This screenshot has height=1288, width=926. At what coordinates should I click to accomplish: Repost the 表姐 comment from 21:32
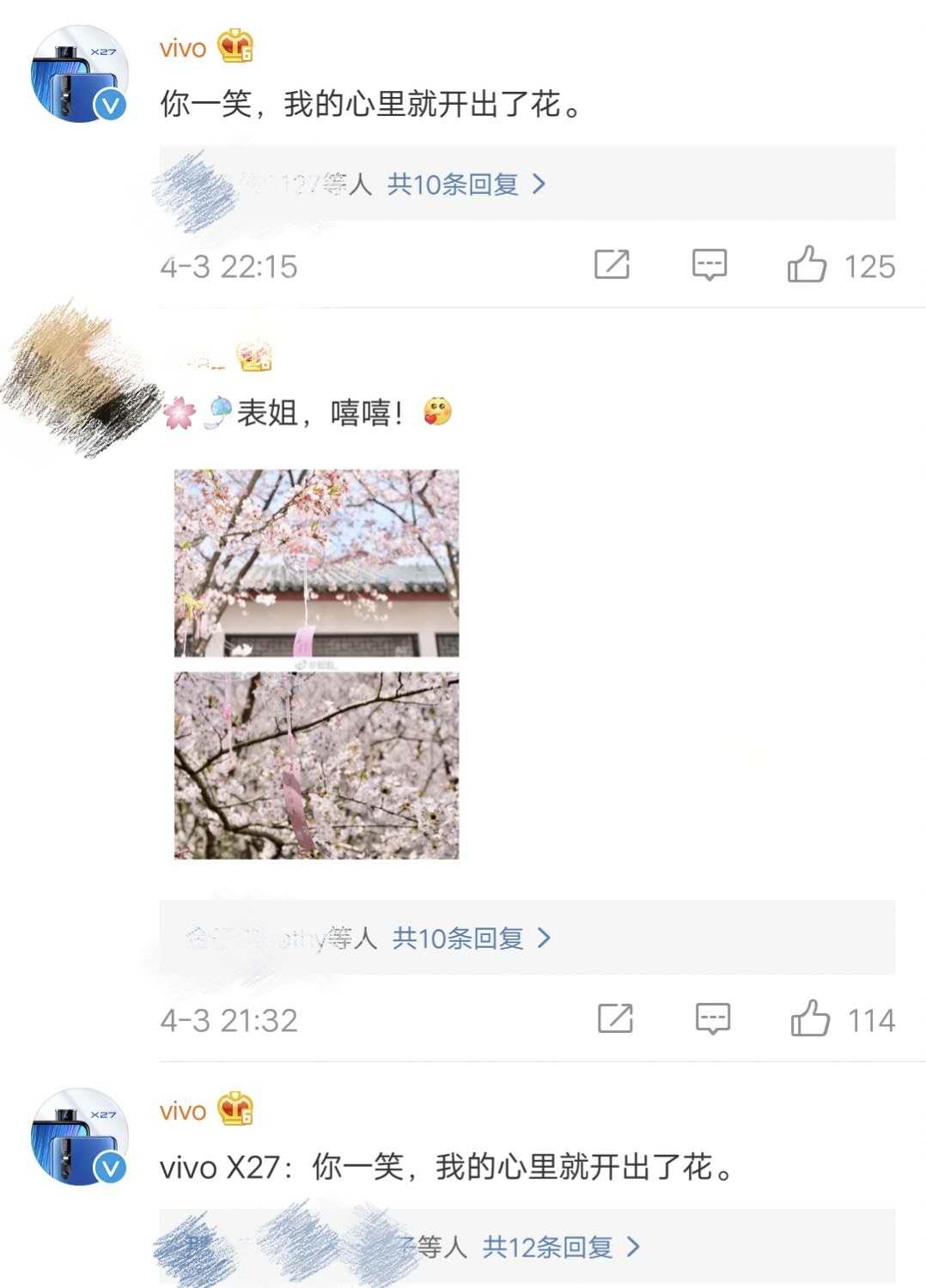click(615, 1018)
